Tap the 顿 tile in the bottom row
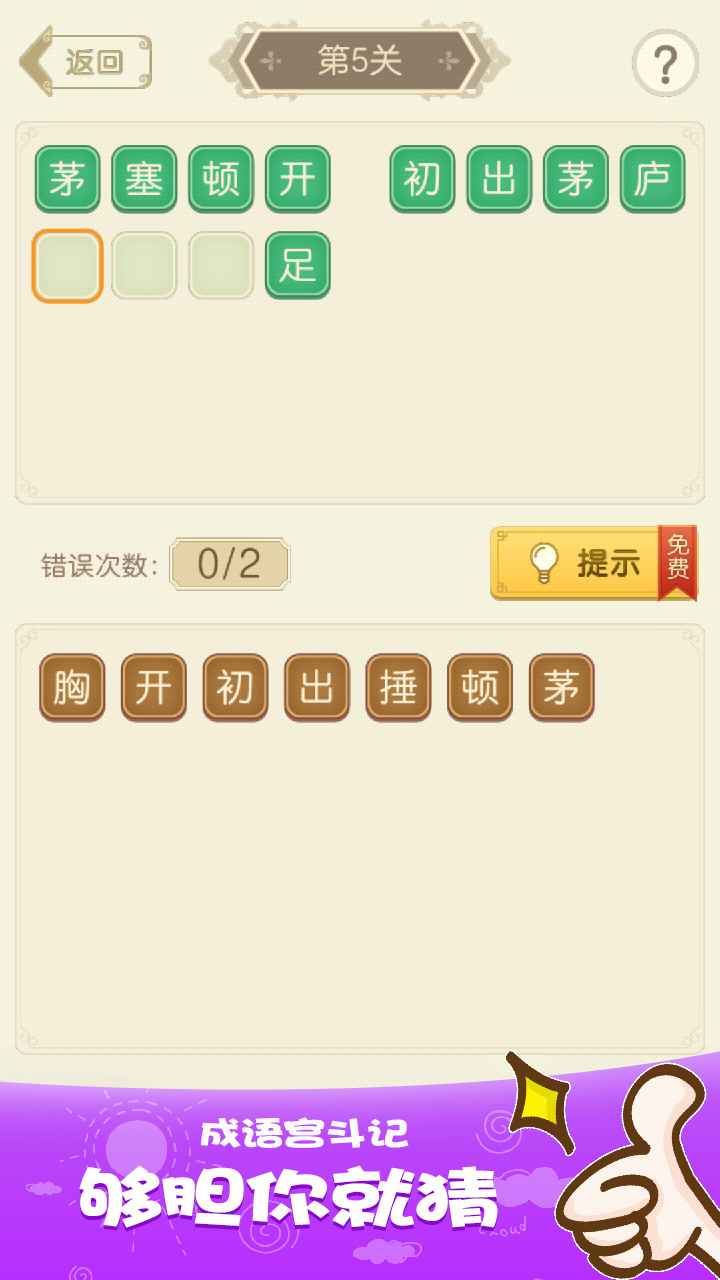The height and width of the screenshot is (1280, 720). tap(478, 687)
